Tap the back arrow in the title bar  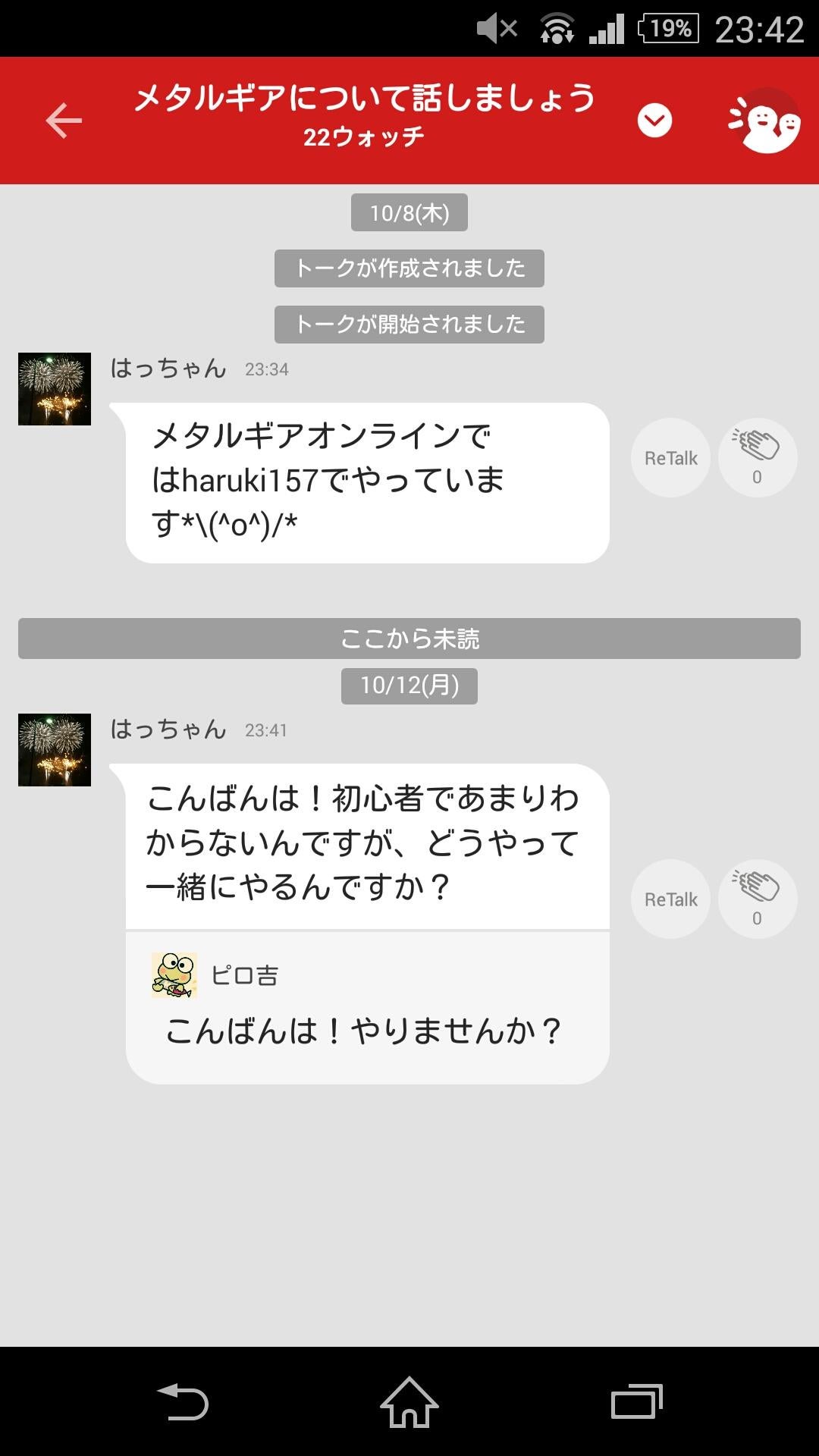[x=64, y=121]
